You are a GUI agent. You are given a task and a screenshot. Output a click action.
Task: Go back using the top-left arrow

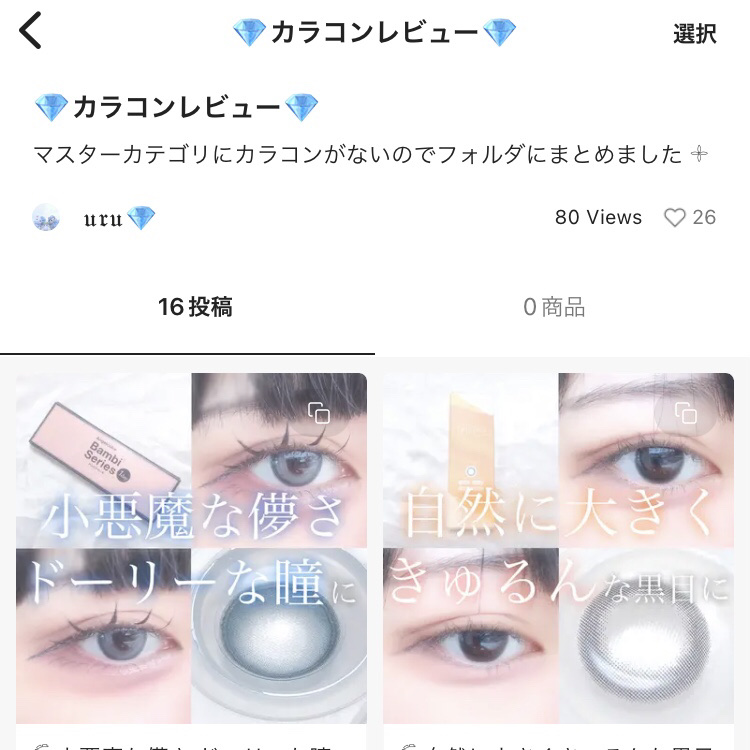point(30,31)
